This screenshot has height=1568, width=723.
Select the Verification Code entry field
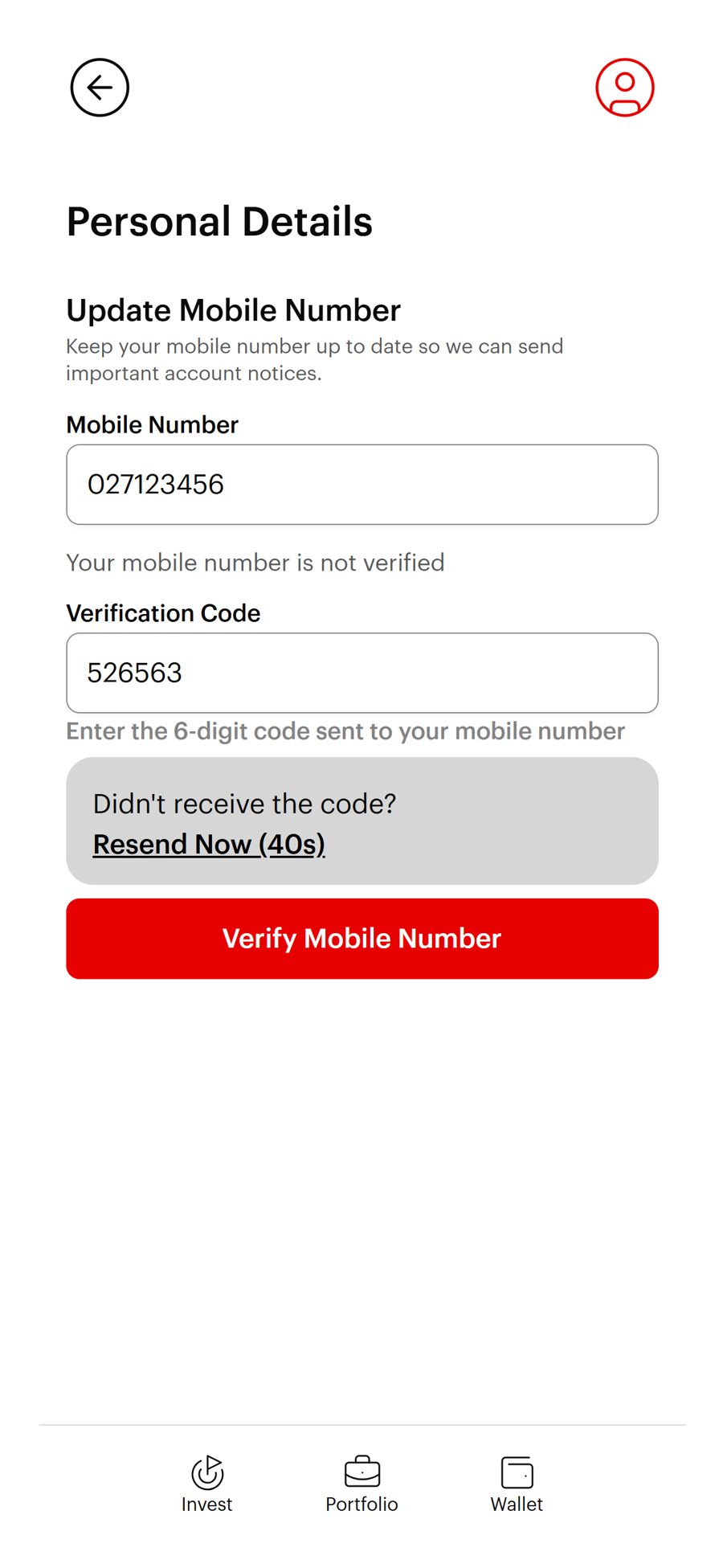[x=361, y=673]
